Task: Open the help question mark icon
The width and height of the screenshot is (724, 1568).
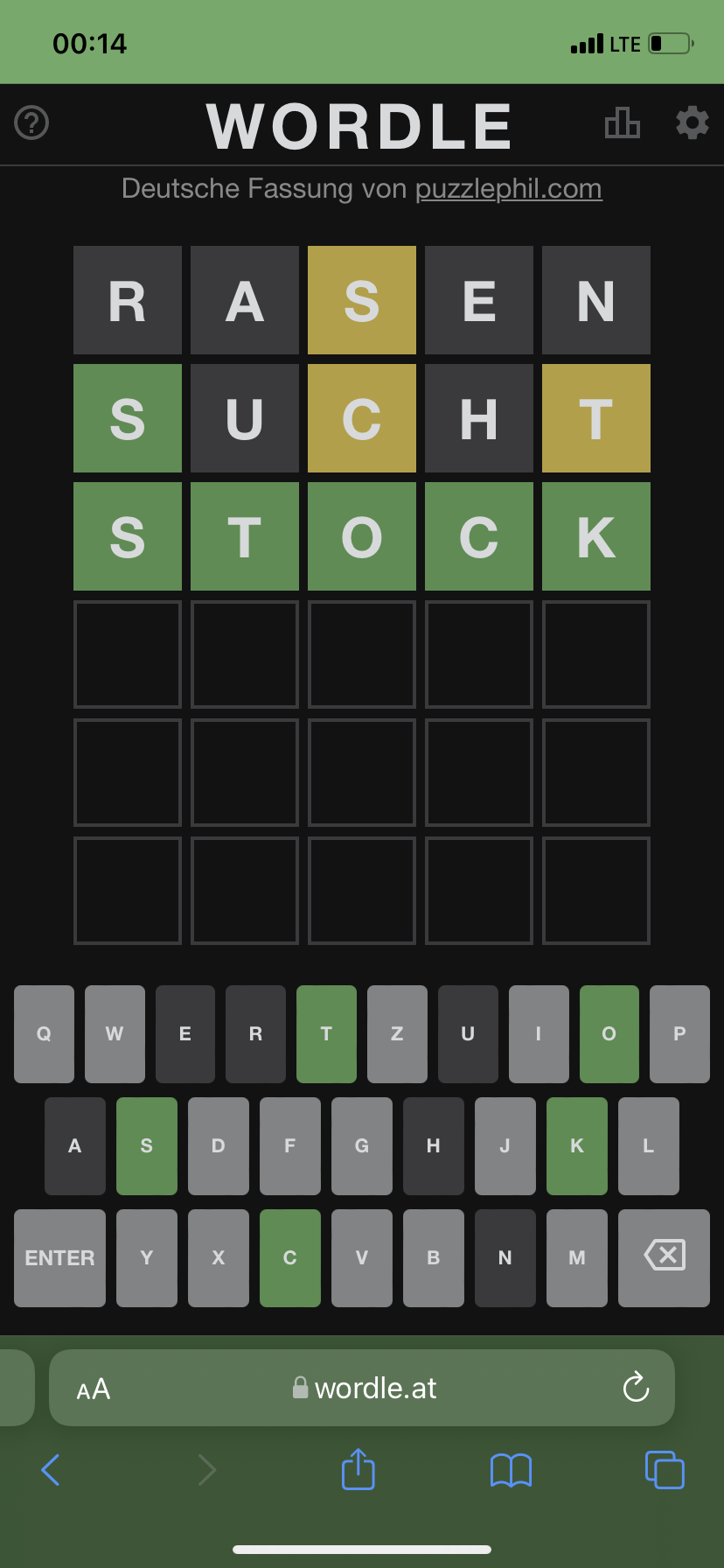Action: coord(31,123)
